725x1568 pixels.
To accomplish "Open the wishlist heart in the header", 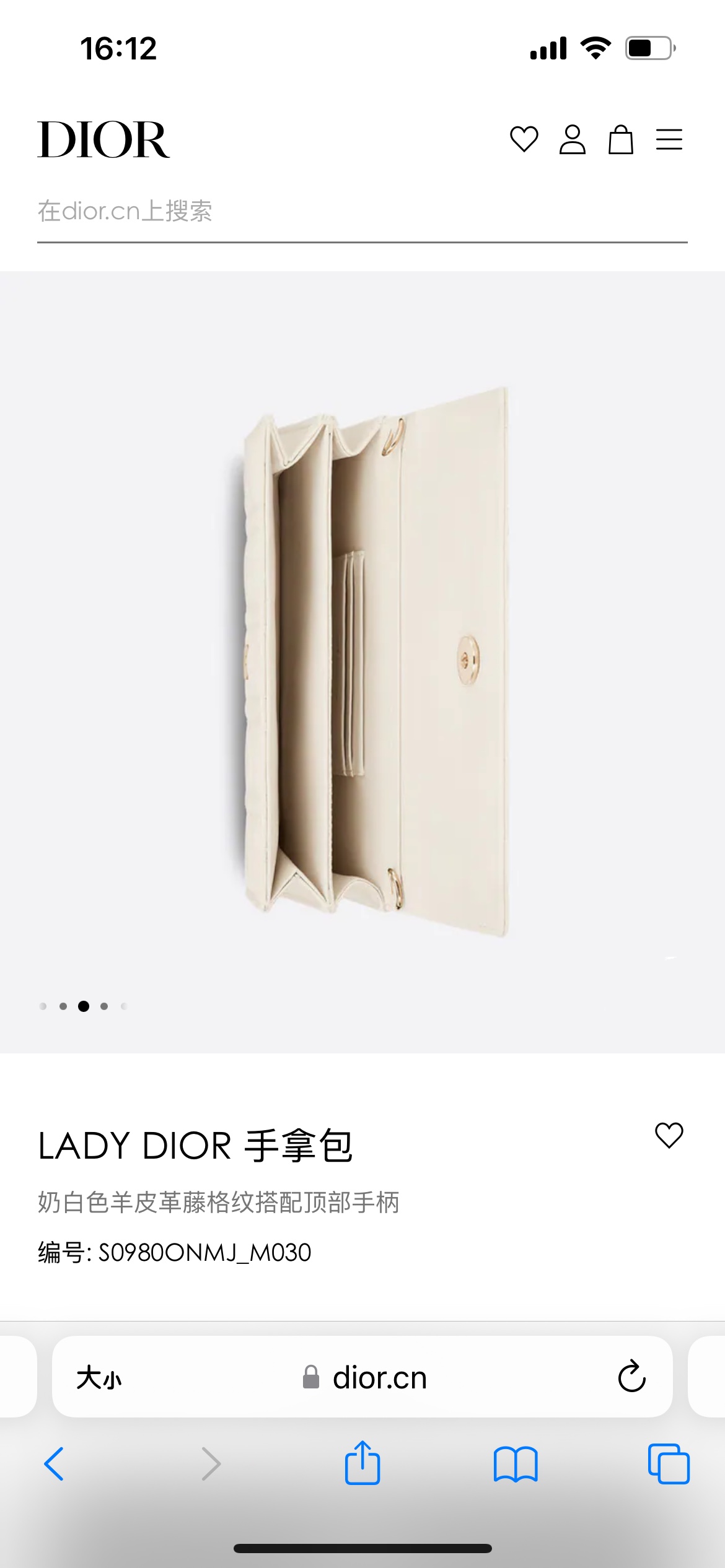I will pyautogui.click(x=524, y=139).
